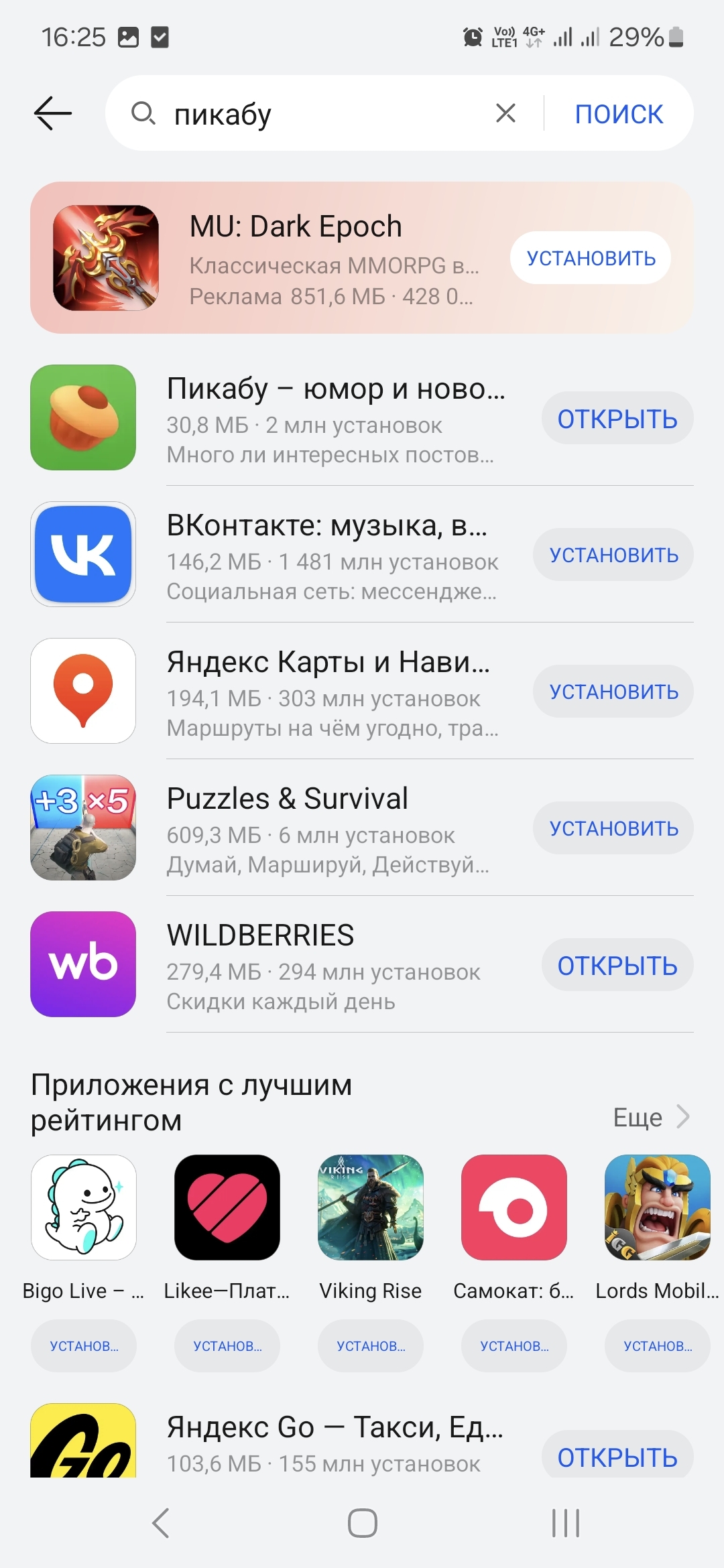
Task: Install Самокат from top-rated apps
Action: click(514, 1346)
